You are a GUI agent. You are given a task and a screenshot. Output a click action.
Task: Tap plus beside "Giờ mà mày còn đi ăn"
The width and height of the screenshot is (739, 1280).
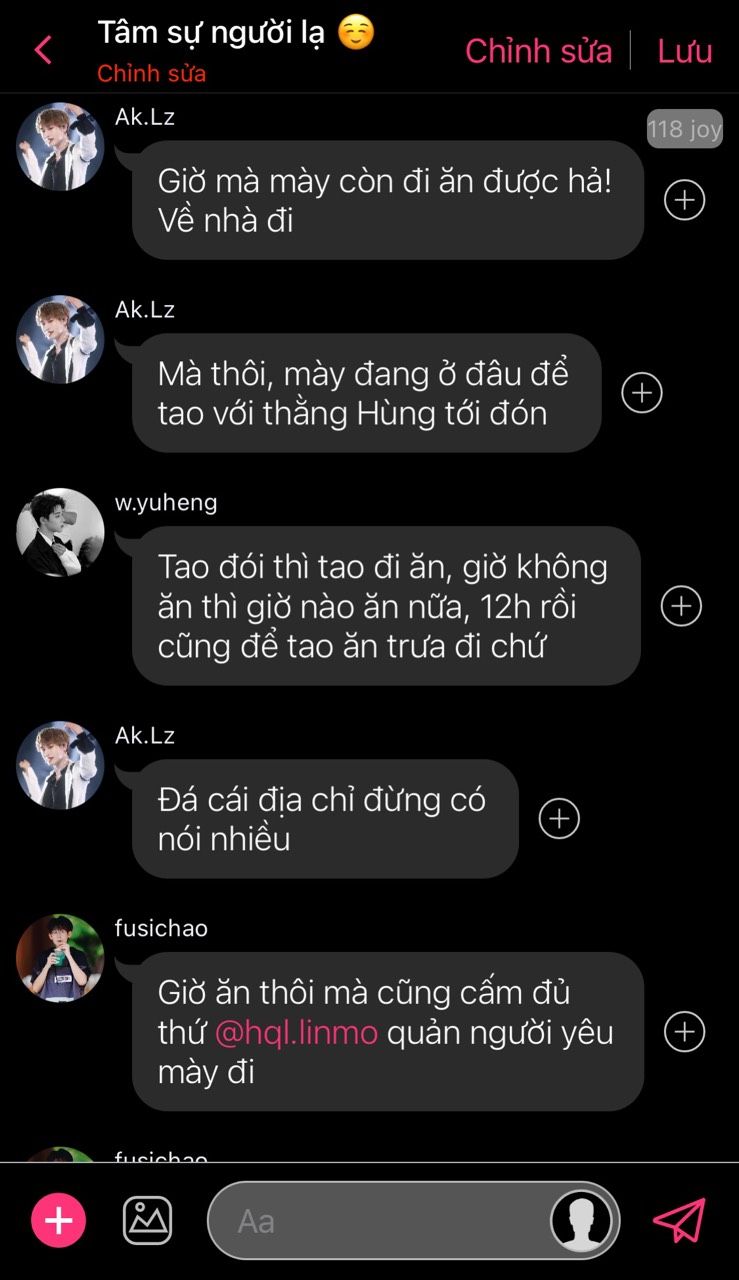pyautogui.click(x=685, y=200)
